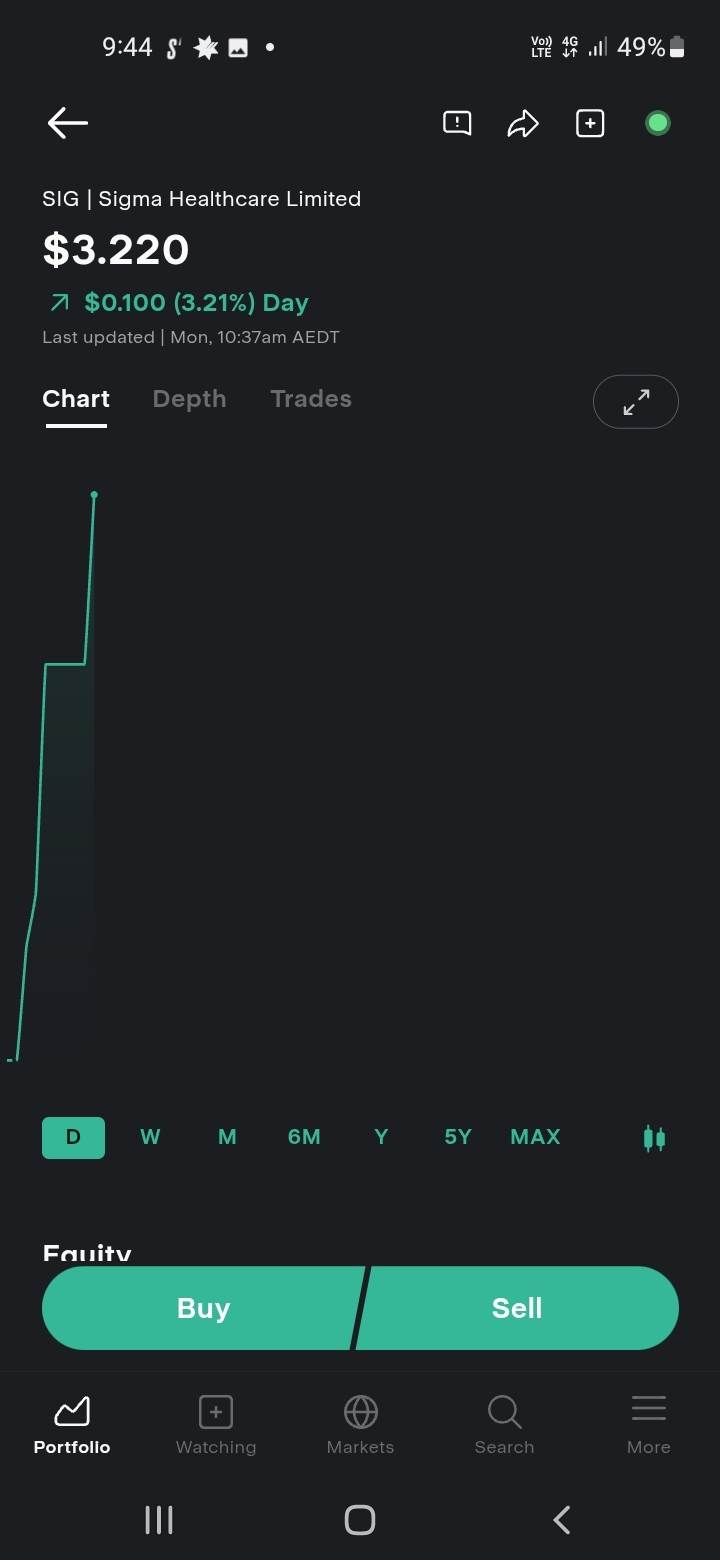This screenshot has height=1560, width=720.
Task: Share Sigma Healthcare stock
Action: (523, 123)
